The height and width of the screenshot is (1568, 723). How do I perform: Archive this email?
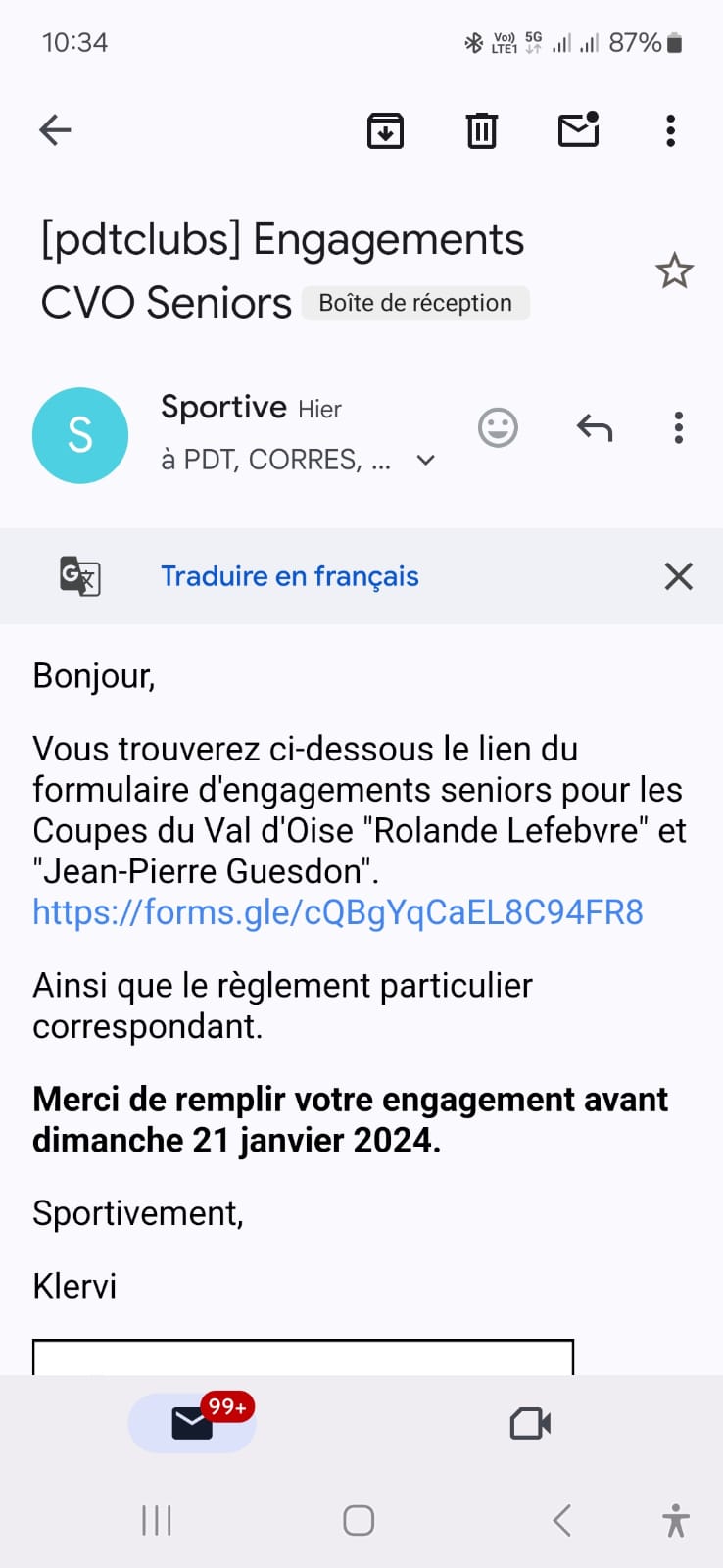click(385, 130)
